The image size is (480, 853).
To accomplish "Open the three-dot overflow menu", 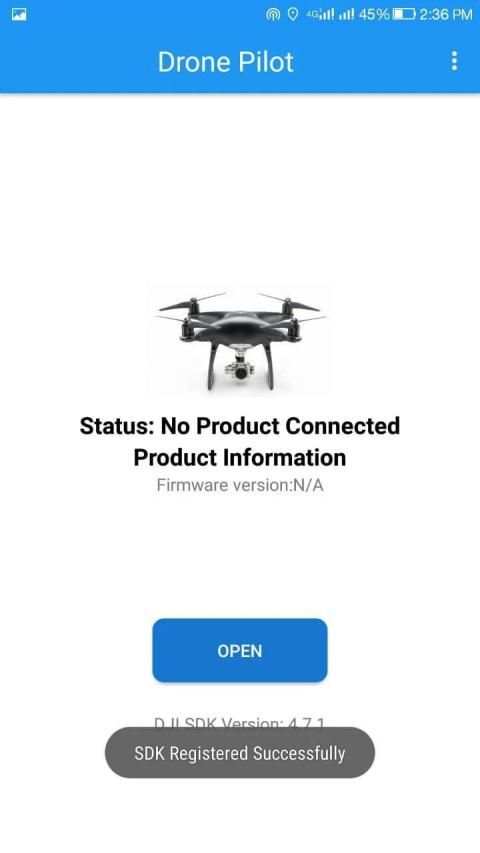I will [x=454, y=61].
